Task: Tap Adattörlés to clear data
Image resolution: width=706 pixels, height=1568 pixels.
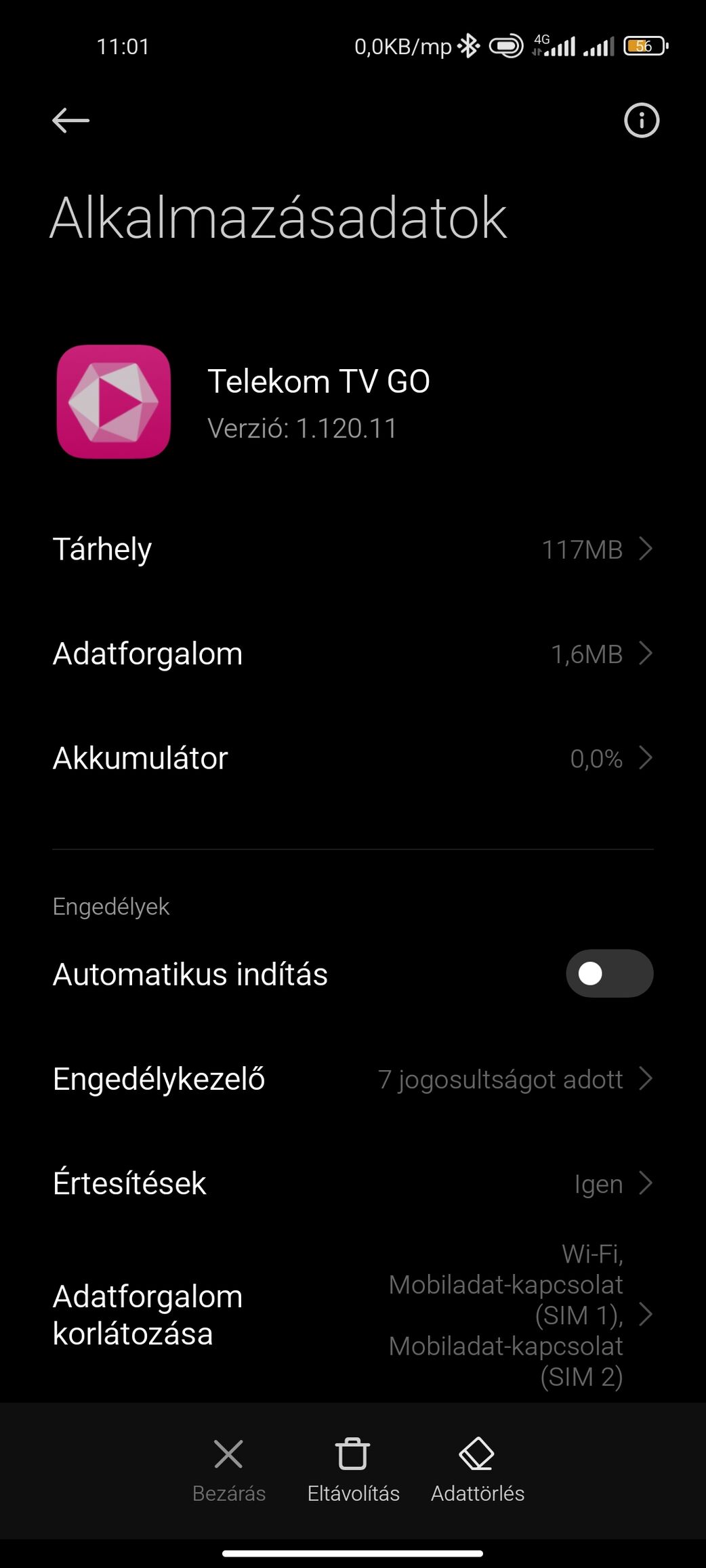Action: [477, 1470]
